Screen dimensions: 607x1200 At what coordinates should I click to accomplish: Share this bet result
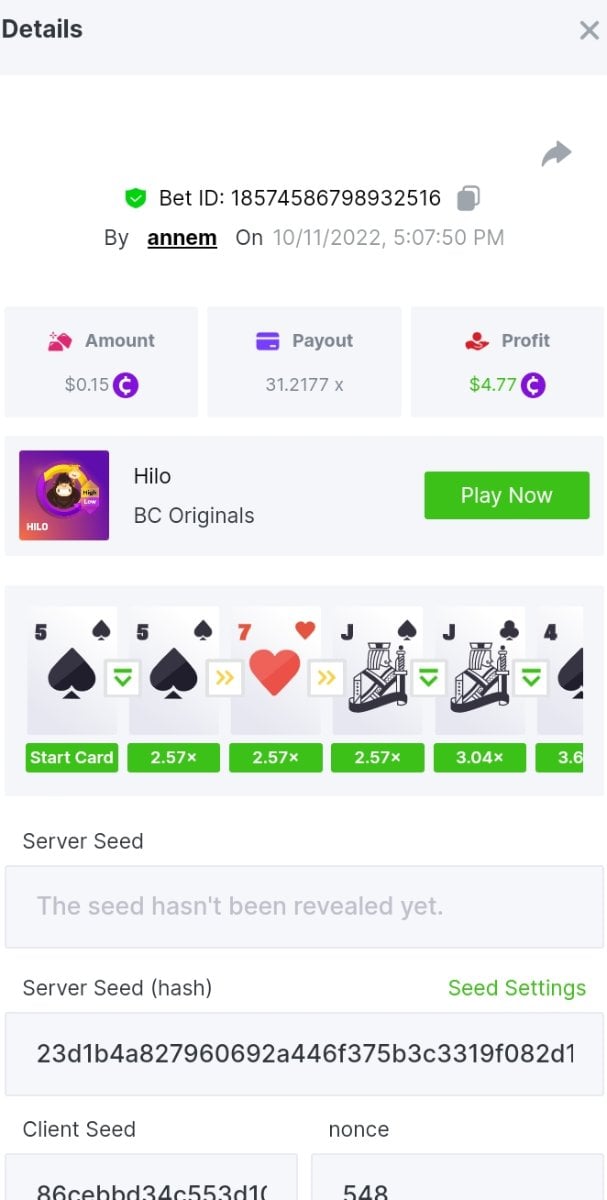(x=556, y=154)
